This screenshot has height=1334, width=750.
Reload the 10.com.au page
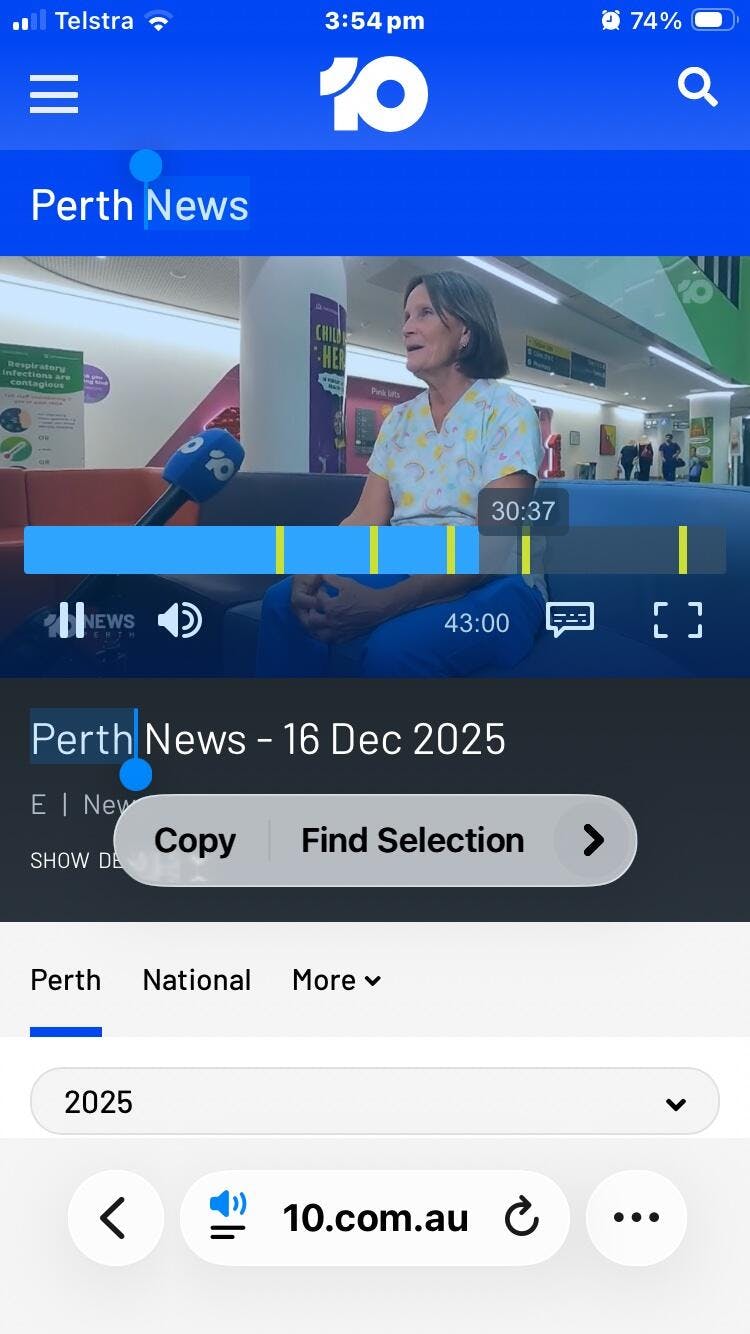click(521, 1218)
